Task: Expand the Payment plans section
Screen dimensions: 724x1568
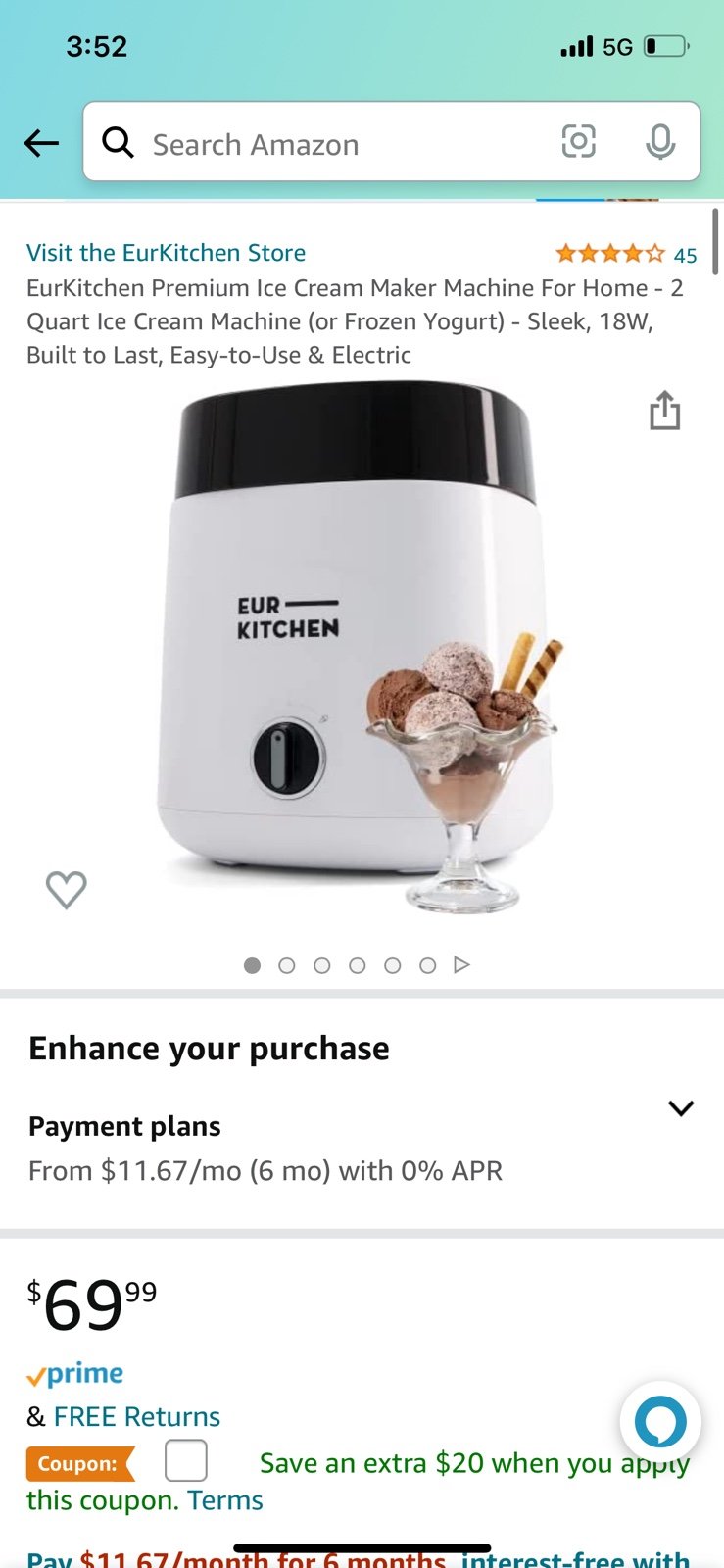Action: (x=680, y=1108)
